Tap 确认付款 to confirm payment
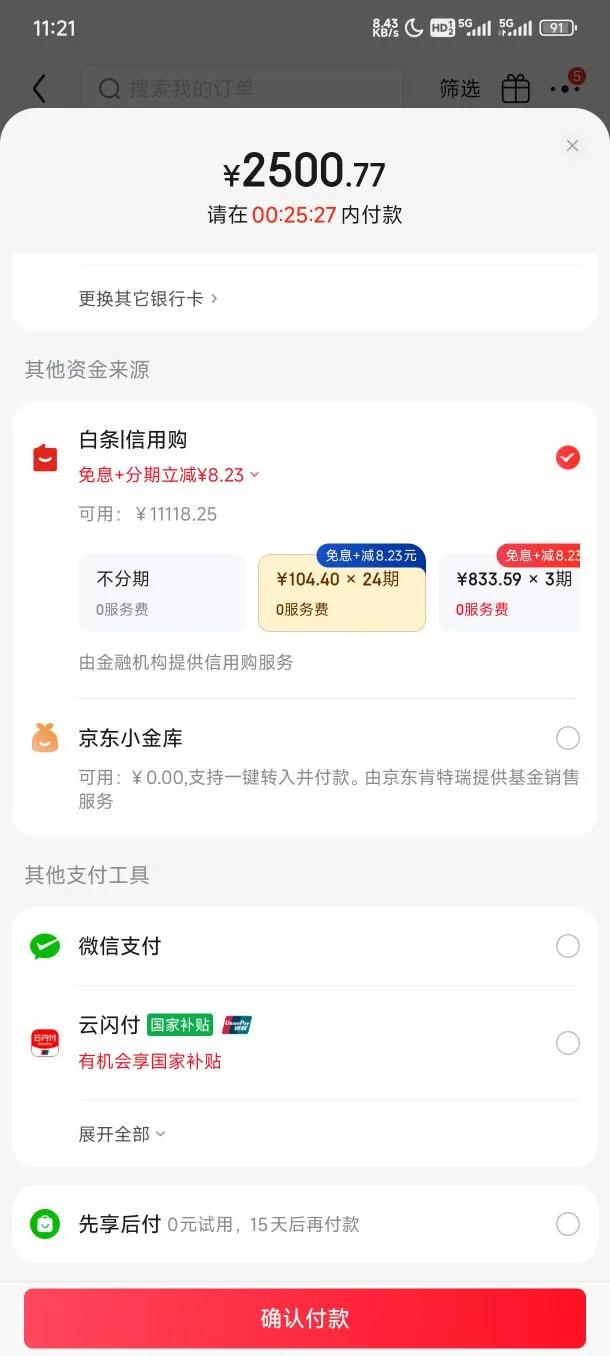The width and height of the screenshot is (610, 1356). point(305,1318)
